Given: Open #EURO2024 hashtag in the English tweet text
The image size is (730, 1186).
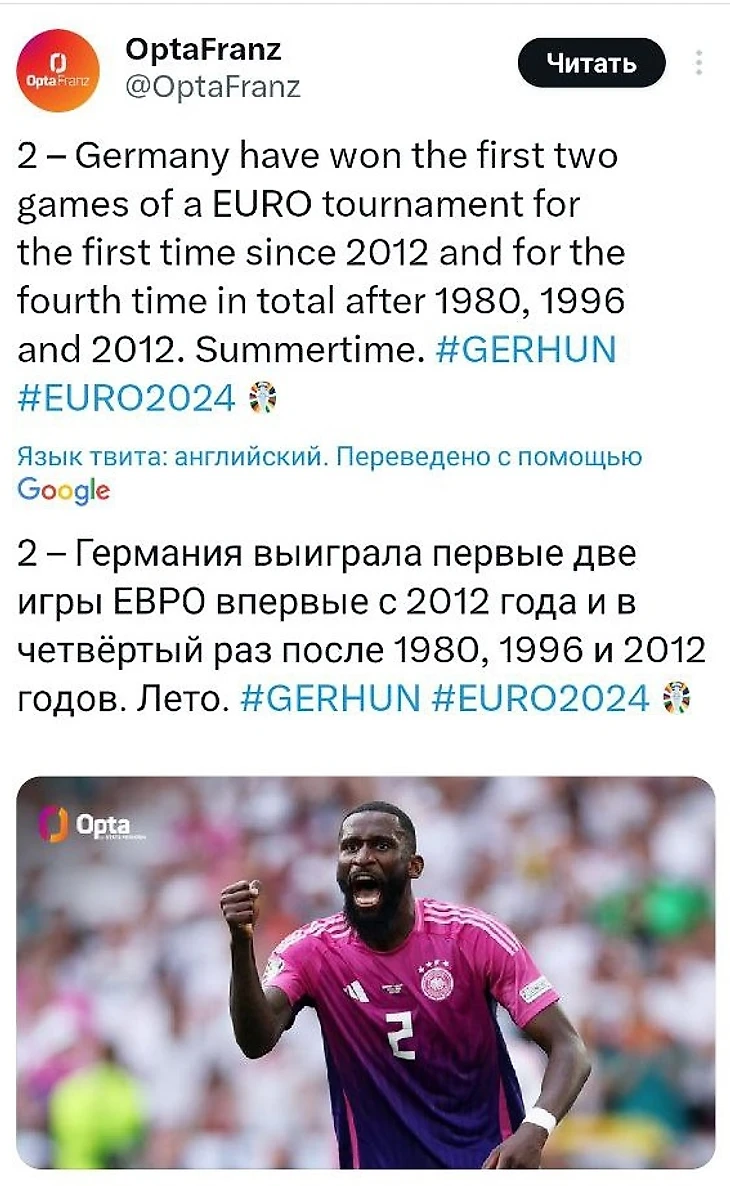Looking at the screenshot, I should (126, 399).
